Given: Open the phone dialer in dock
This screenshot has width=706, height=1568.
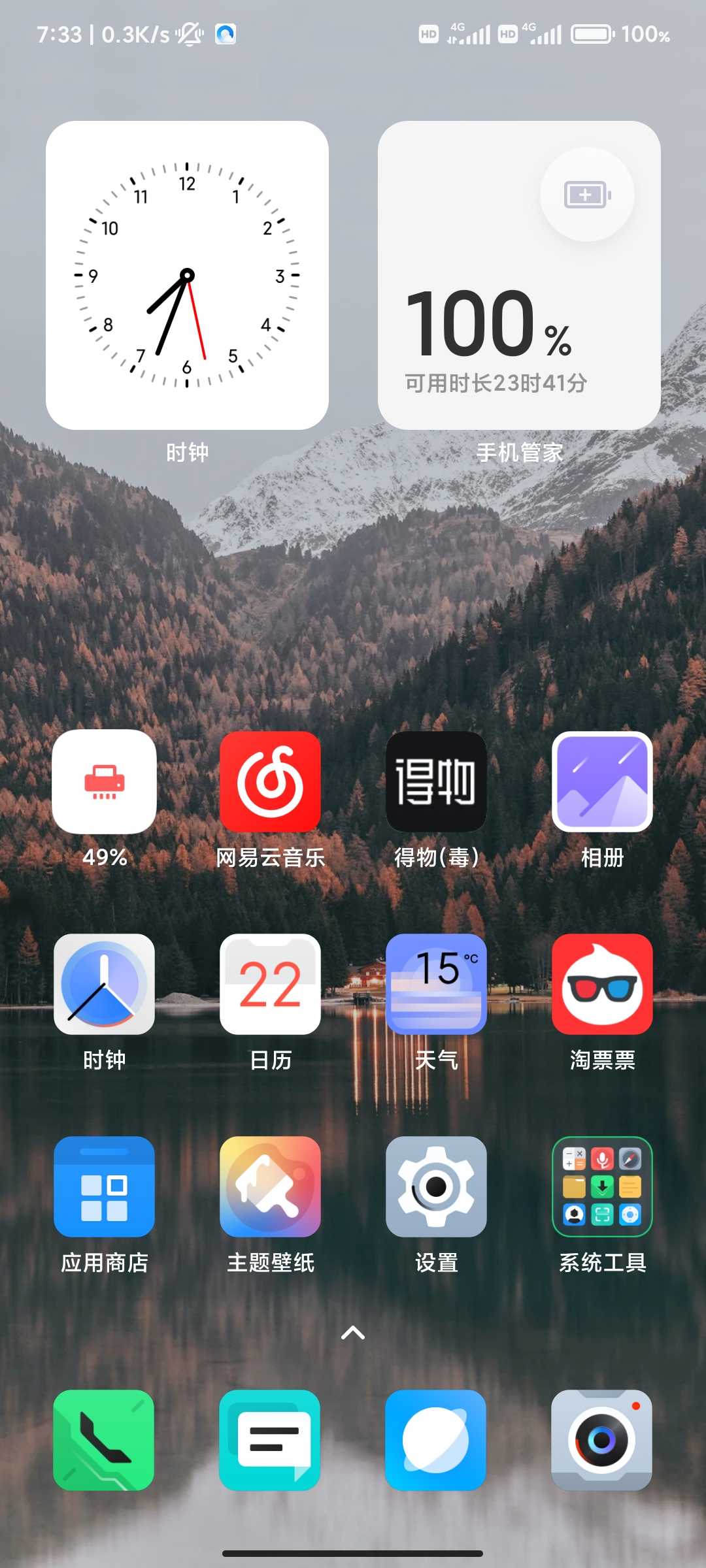Looking at the screenshot, I should click(x=104, y=1440).
